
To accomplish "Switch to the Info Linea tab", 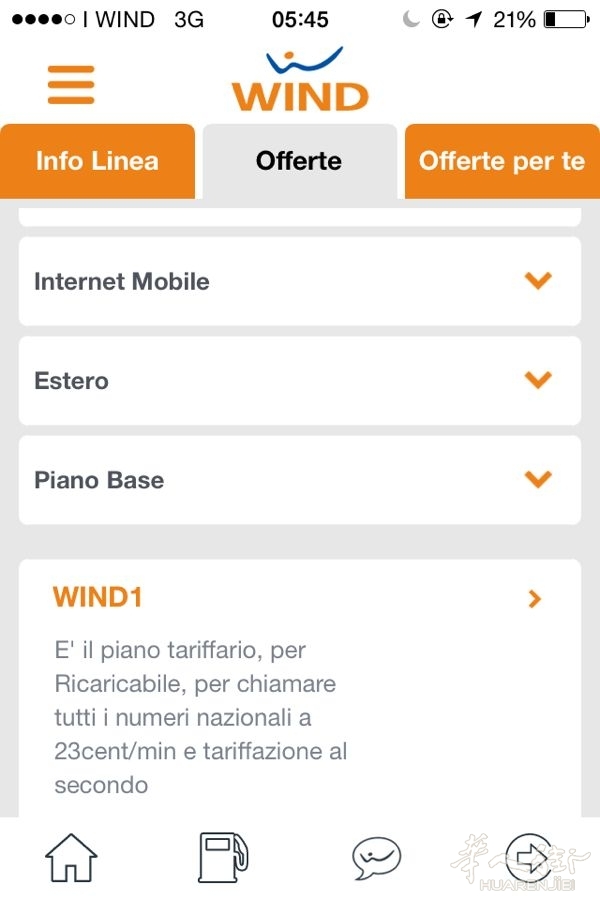I will [x=97, y=161].
